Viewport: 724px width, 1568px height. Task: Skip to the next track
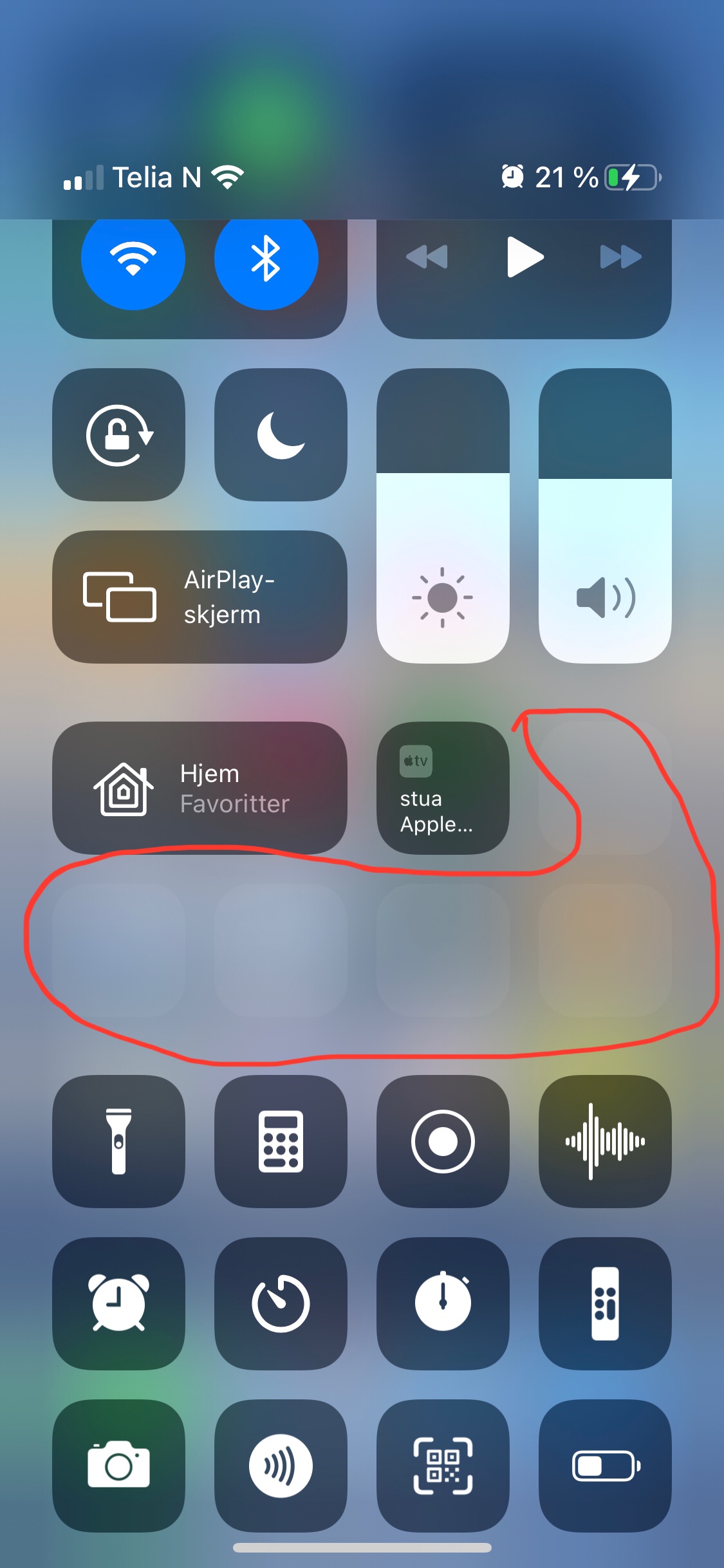coord(621,257)
